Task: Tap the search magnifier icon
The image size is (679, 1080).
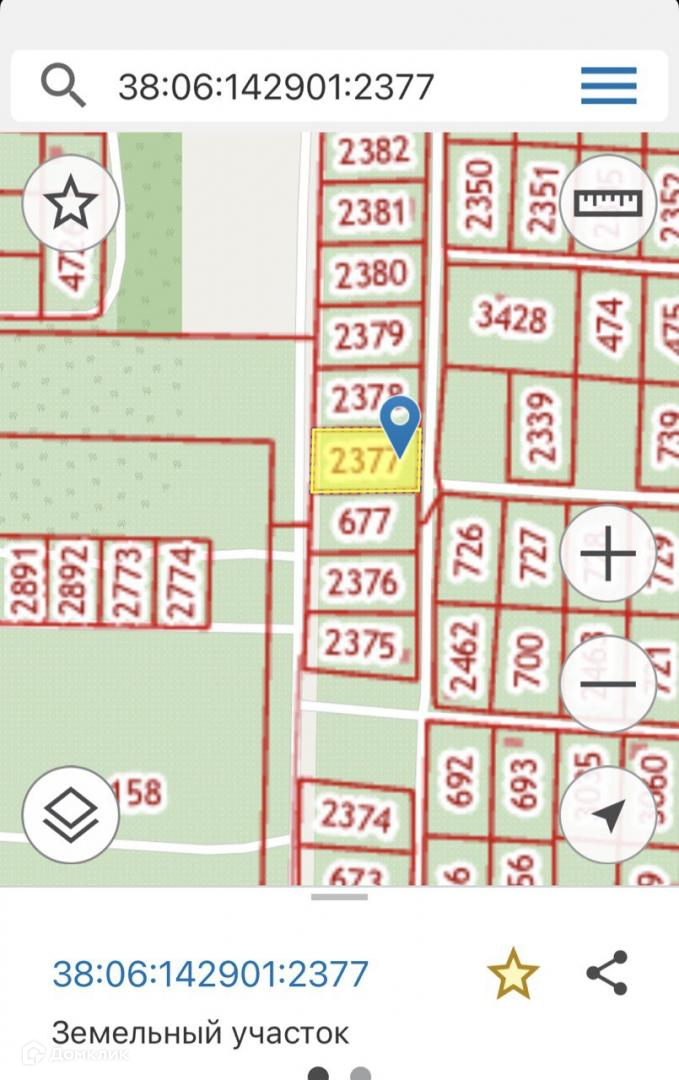Action: click(63, 86)
